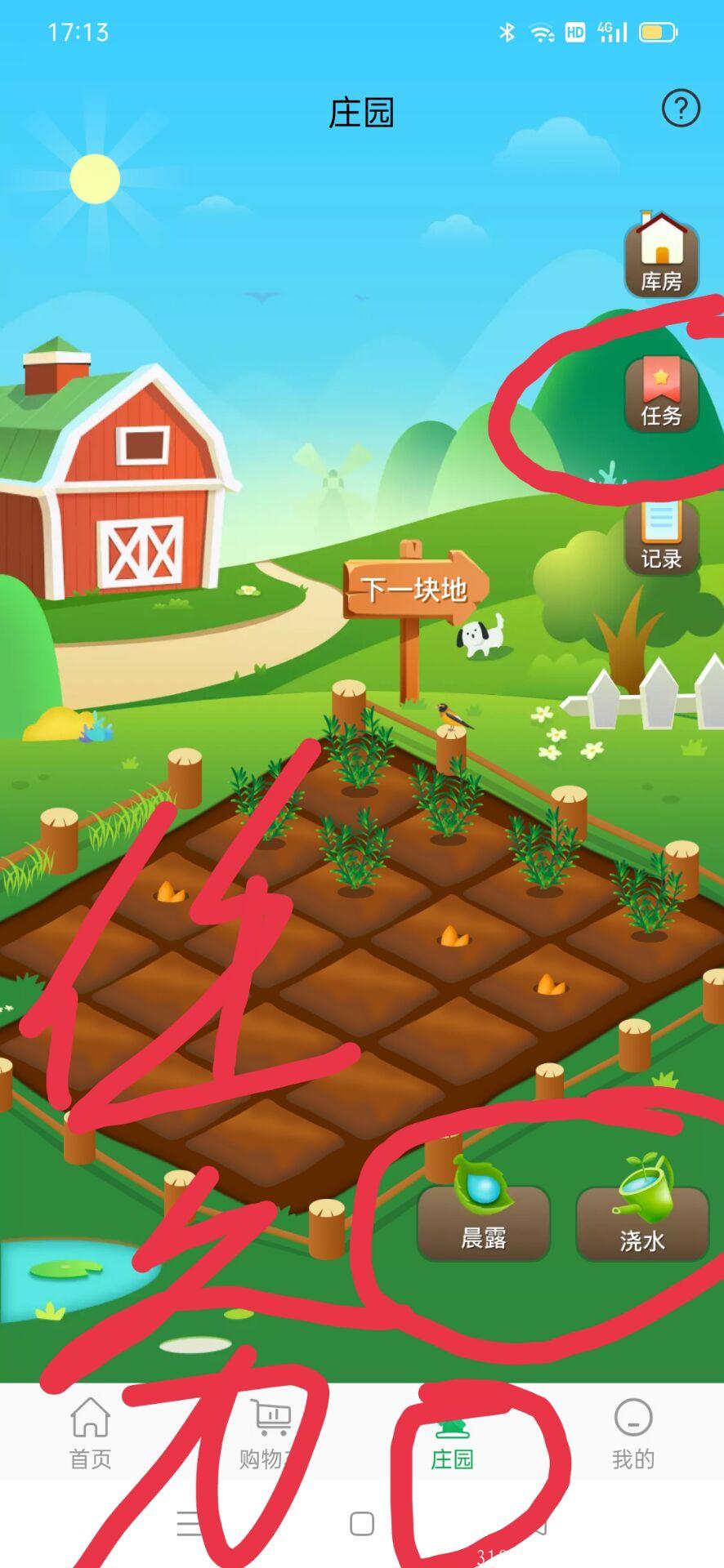Switch to the 我的 profile tab

pos(633,1433)
